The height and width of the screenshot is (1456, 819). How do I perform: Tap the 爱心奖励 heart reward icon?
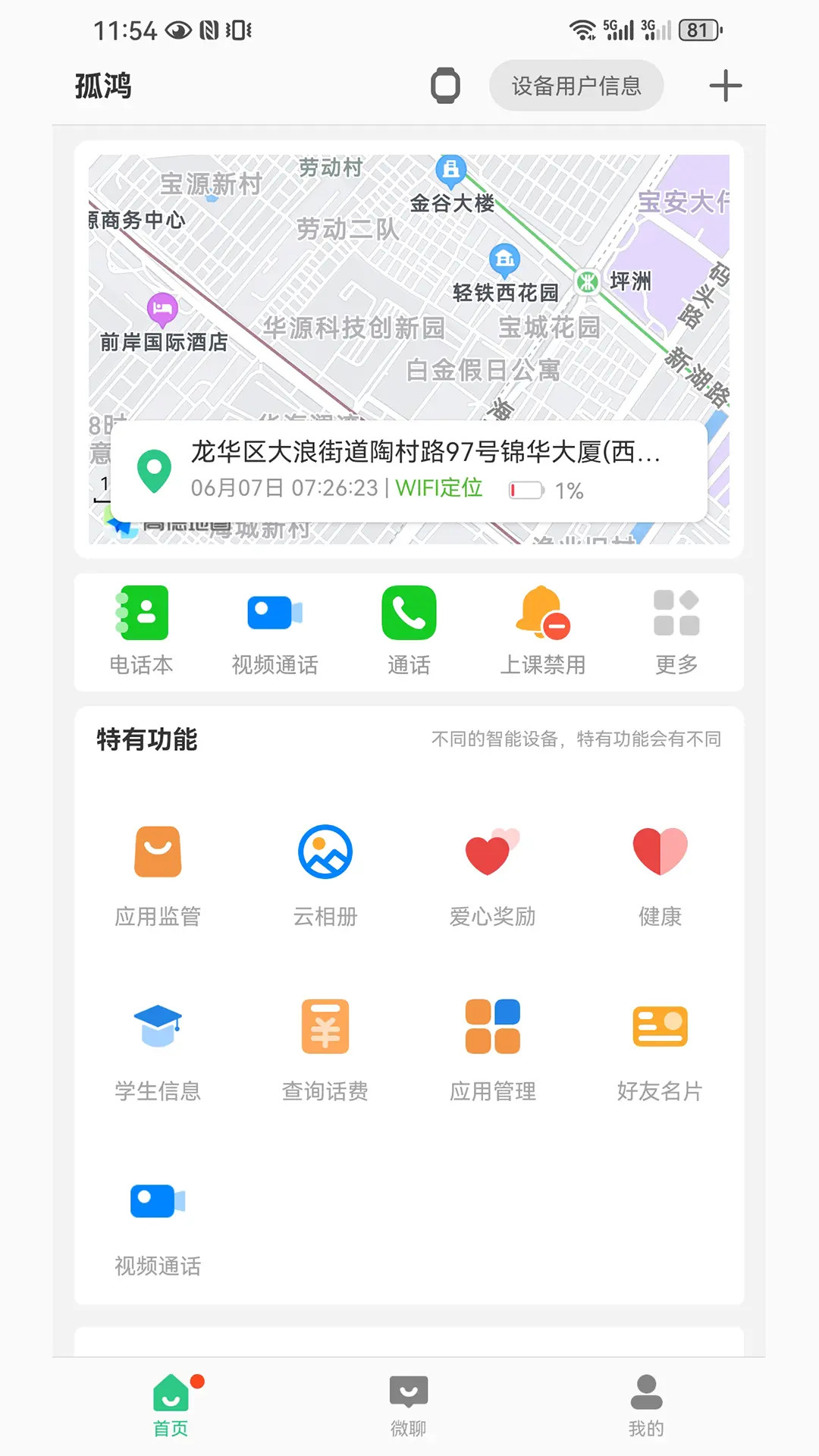click(491, 872)
